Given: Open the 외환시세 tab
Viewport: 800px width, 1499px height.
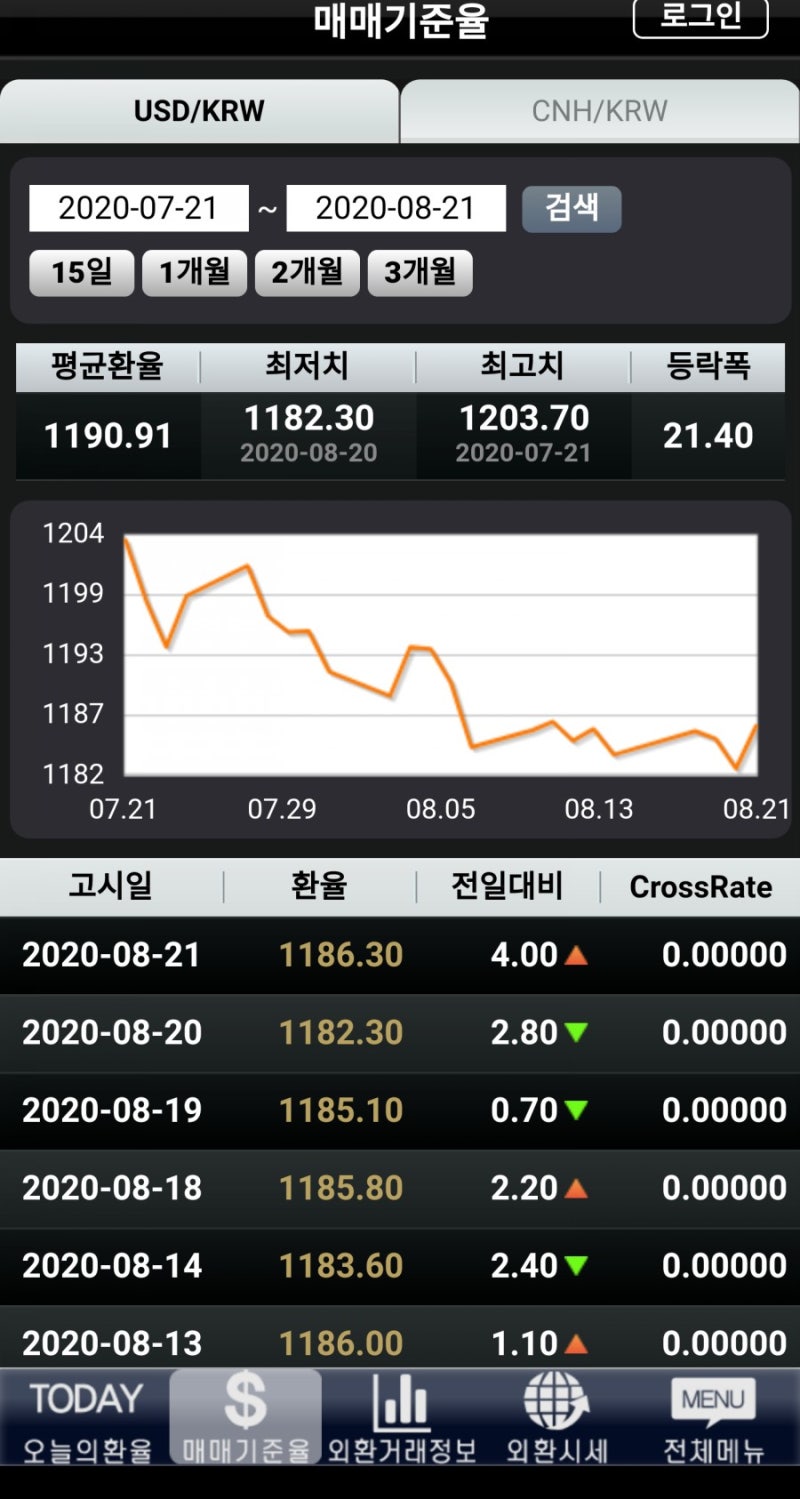Looking at the screenshot, I should (557, 1417).
